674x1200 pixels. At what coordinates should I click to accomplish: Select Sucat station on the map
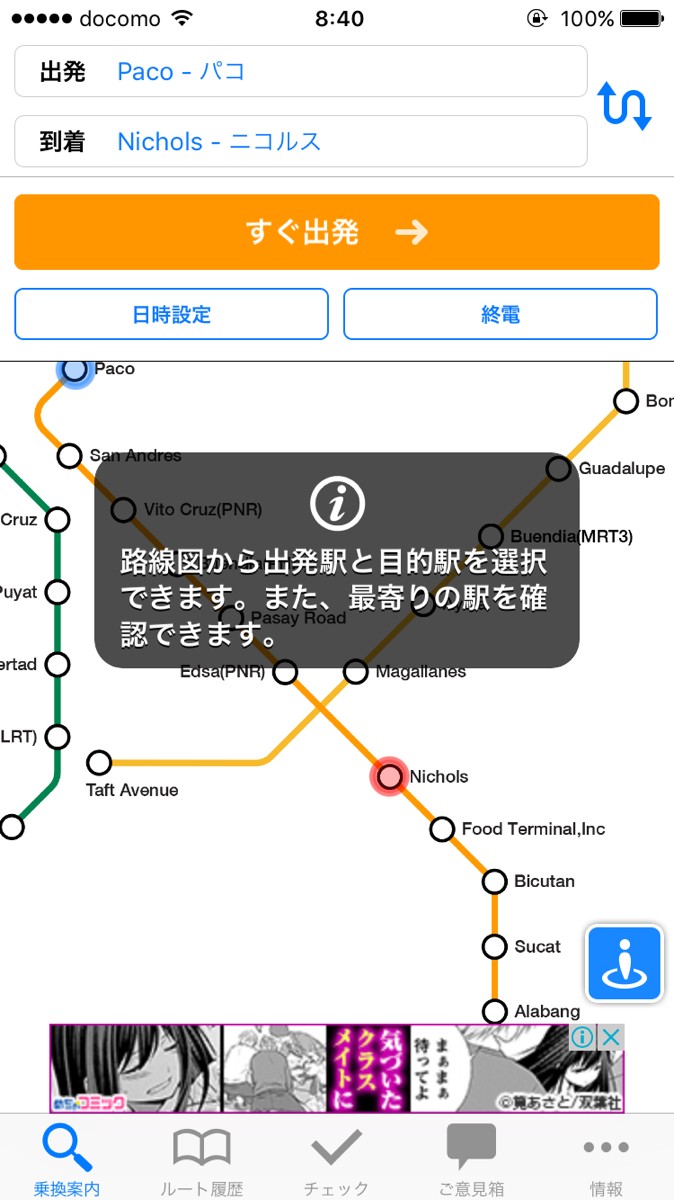tap(494, 946)
